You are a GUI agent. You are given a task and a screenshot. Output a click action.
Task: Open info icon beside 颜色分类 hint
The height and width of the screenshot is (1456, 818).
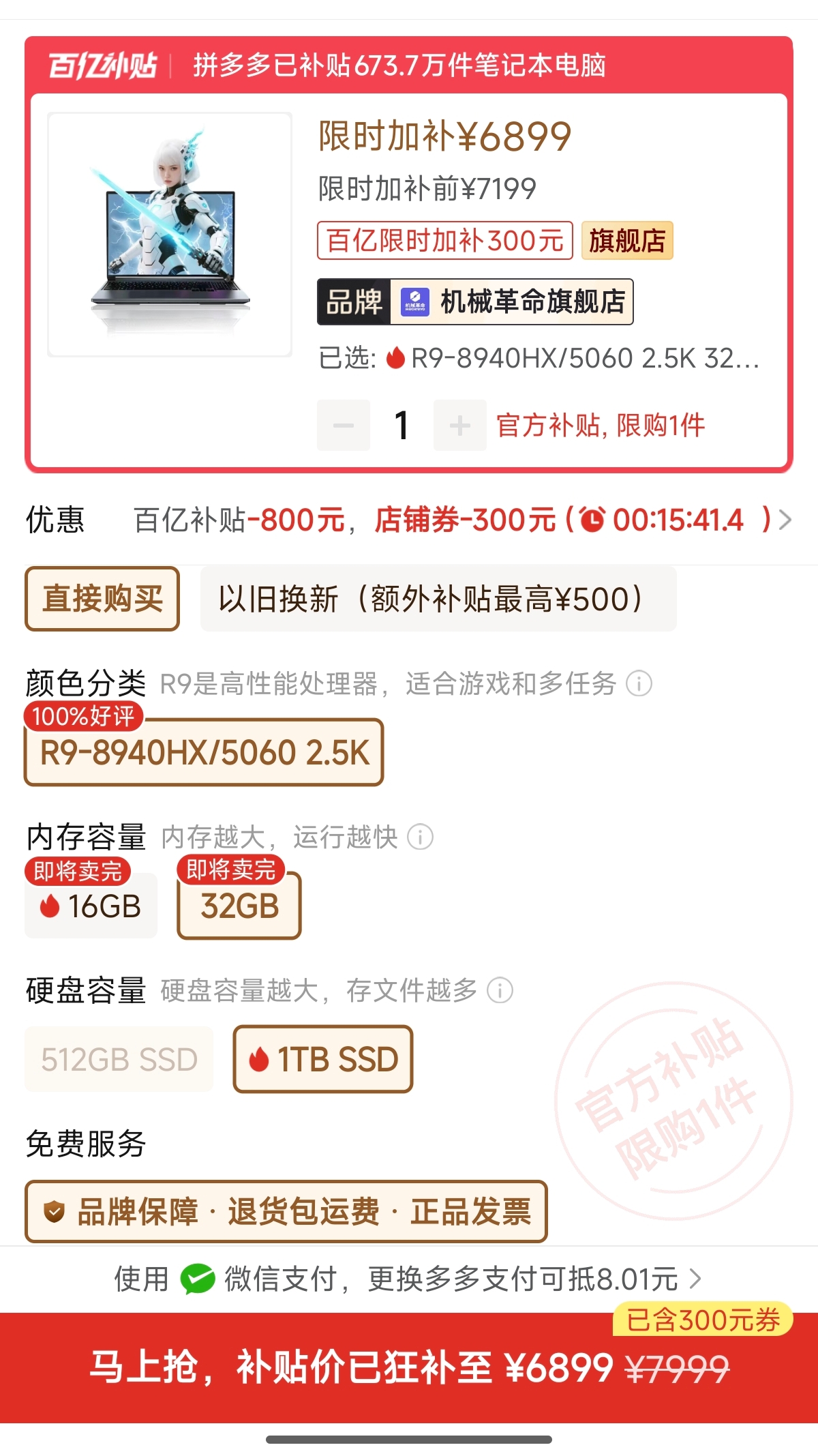coord(639,683)
